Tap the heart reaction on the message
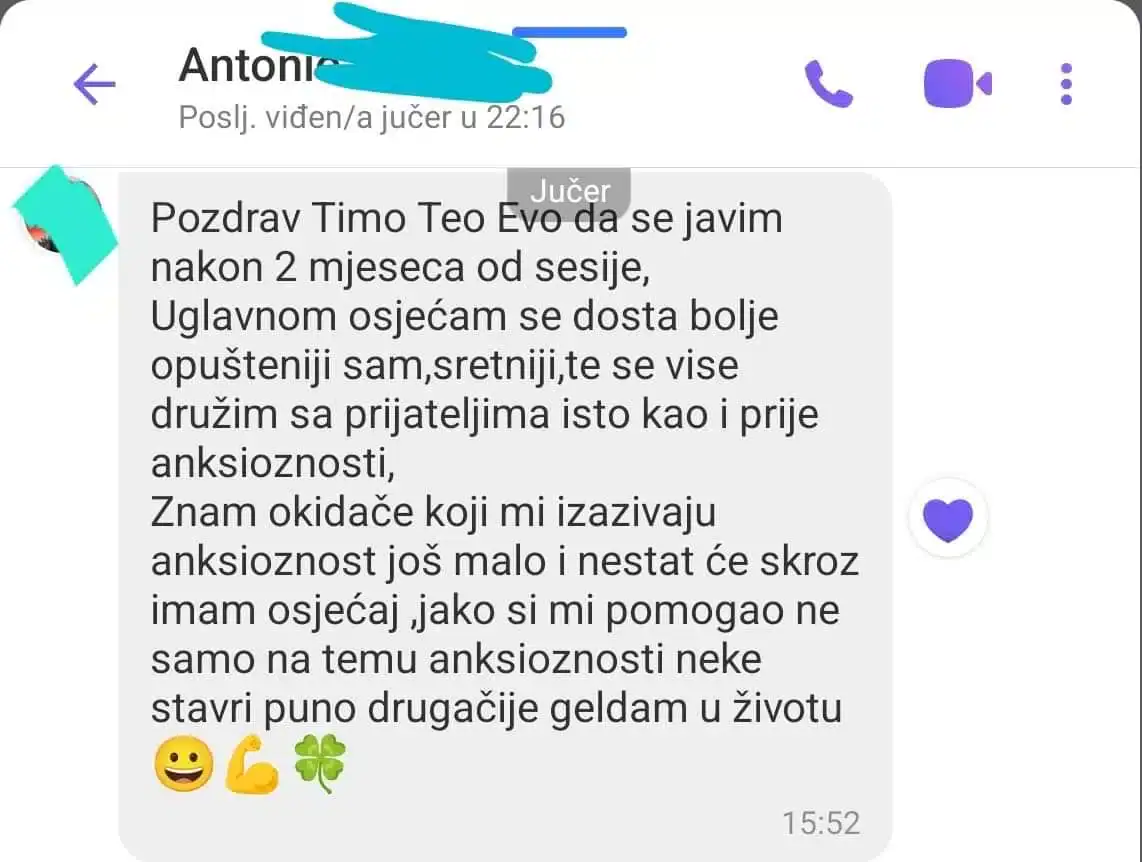 948,519
